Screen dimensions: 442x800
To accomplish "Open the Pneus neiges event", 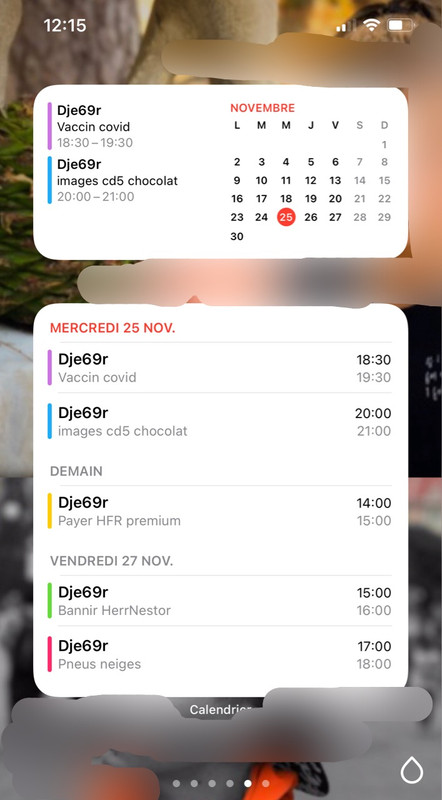I will pos(220,655).
